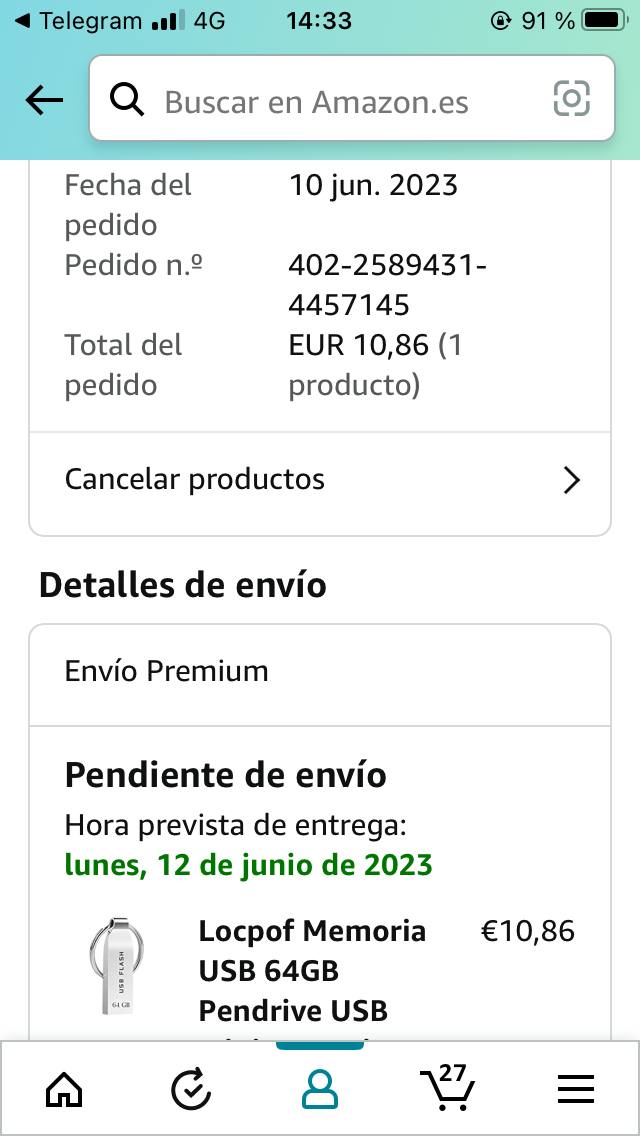Switch to the account profile tab
The width and height of the screenshot is (640, 1136).
[320, 1089]
